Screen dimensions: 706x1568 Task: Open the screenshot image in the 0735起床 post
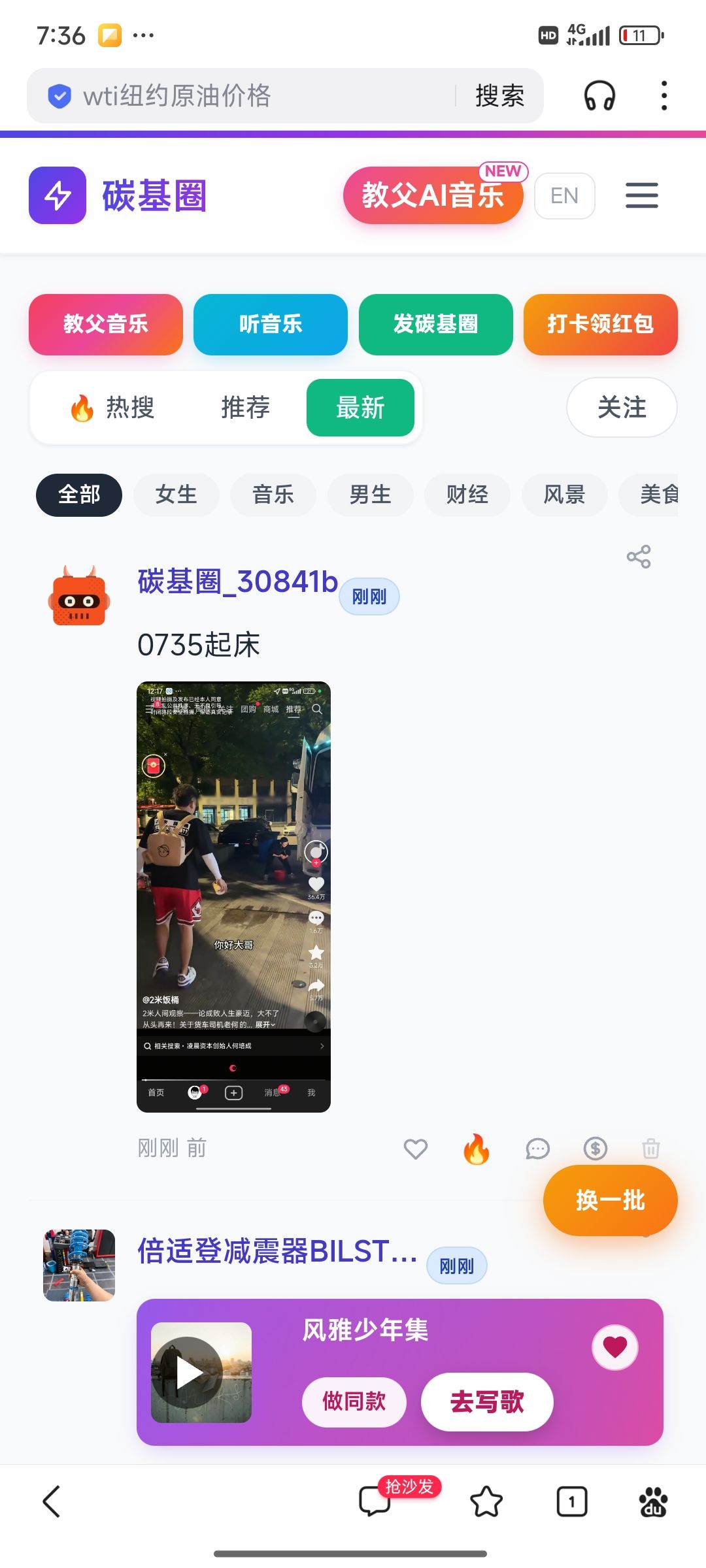point(233,896)
